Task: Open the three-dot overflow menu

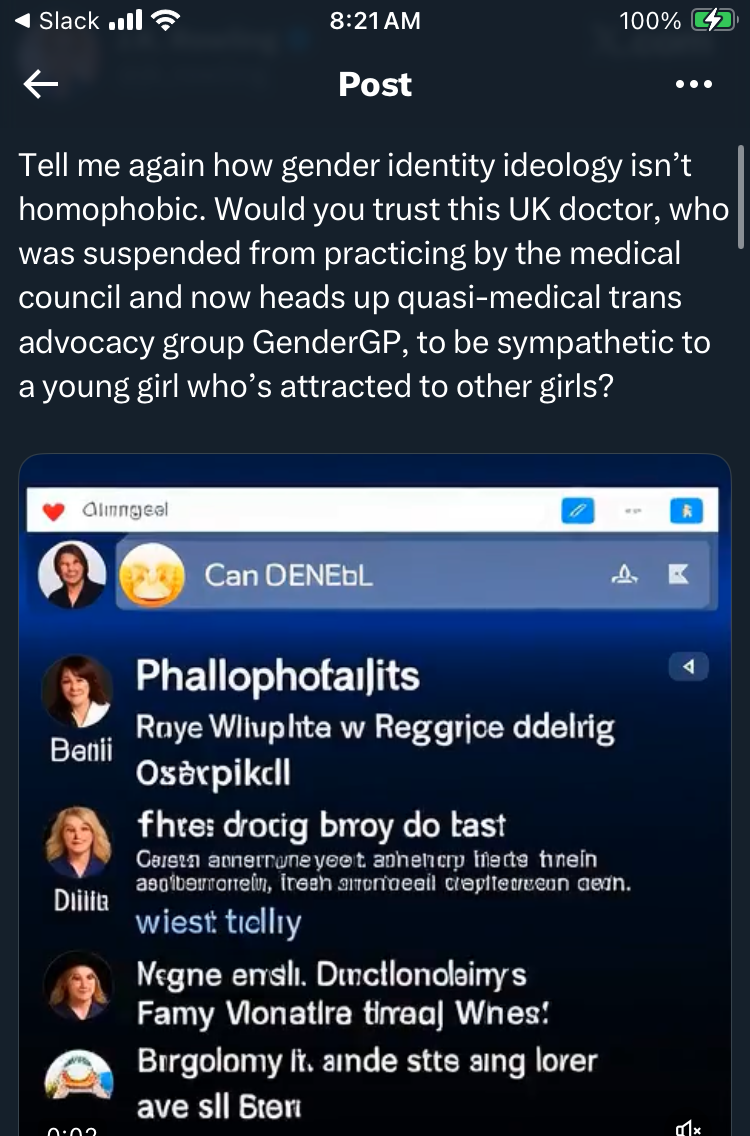Action: click(x=694, y=85)
